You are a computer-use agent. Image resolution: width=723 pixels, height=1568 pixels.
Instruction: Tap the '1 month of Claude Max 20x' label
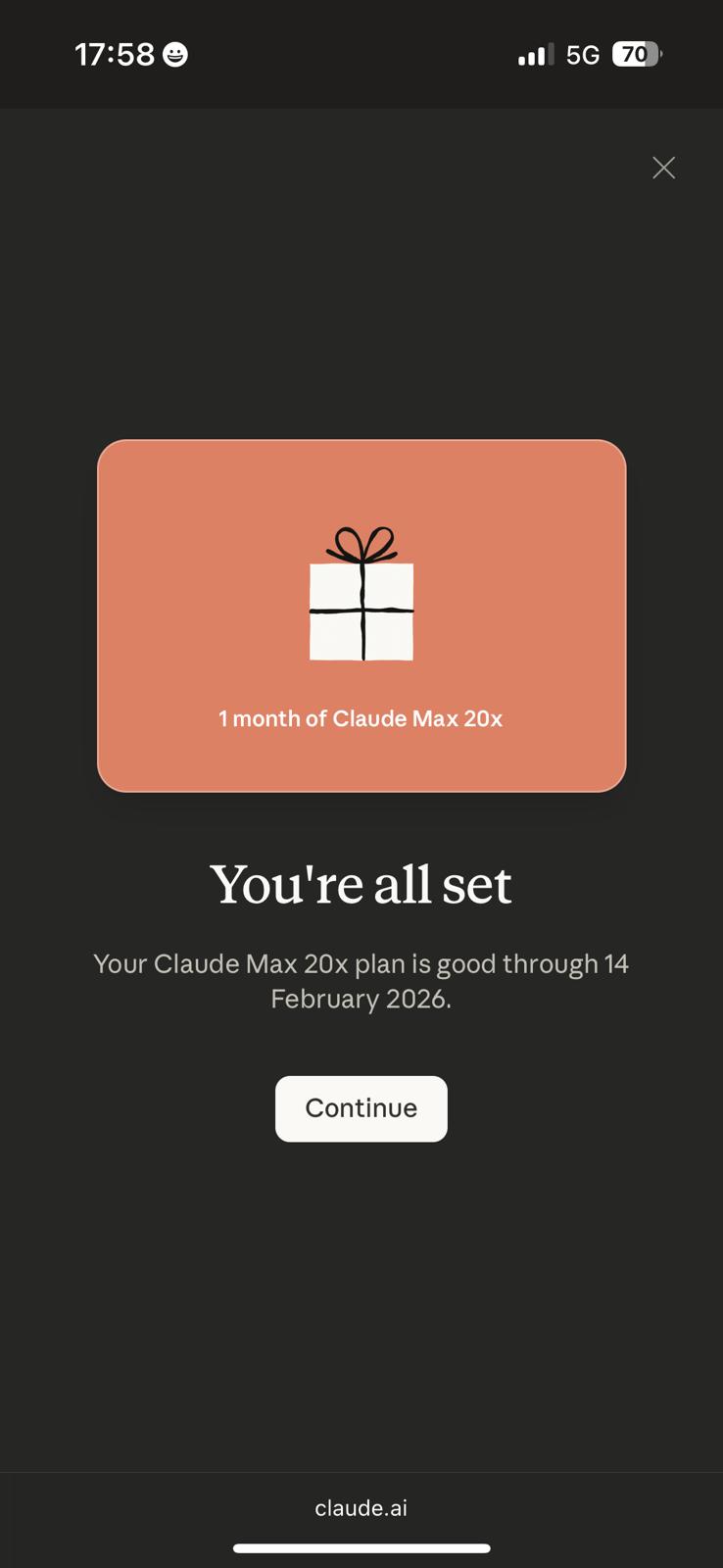click(x=361, y=718)
